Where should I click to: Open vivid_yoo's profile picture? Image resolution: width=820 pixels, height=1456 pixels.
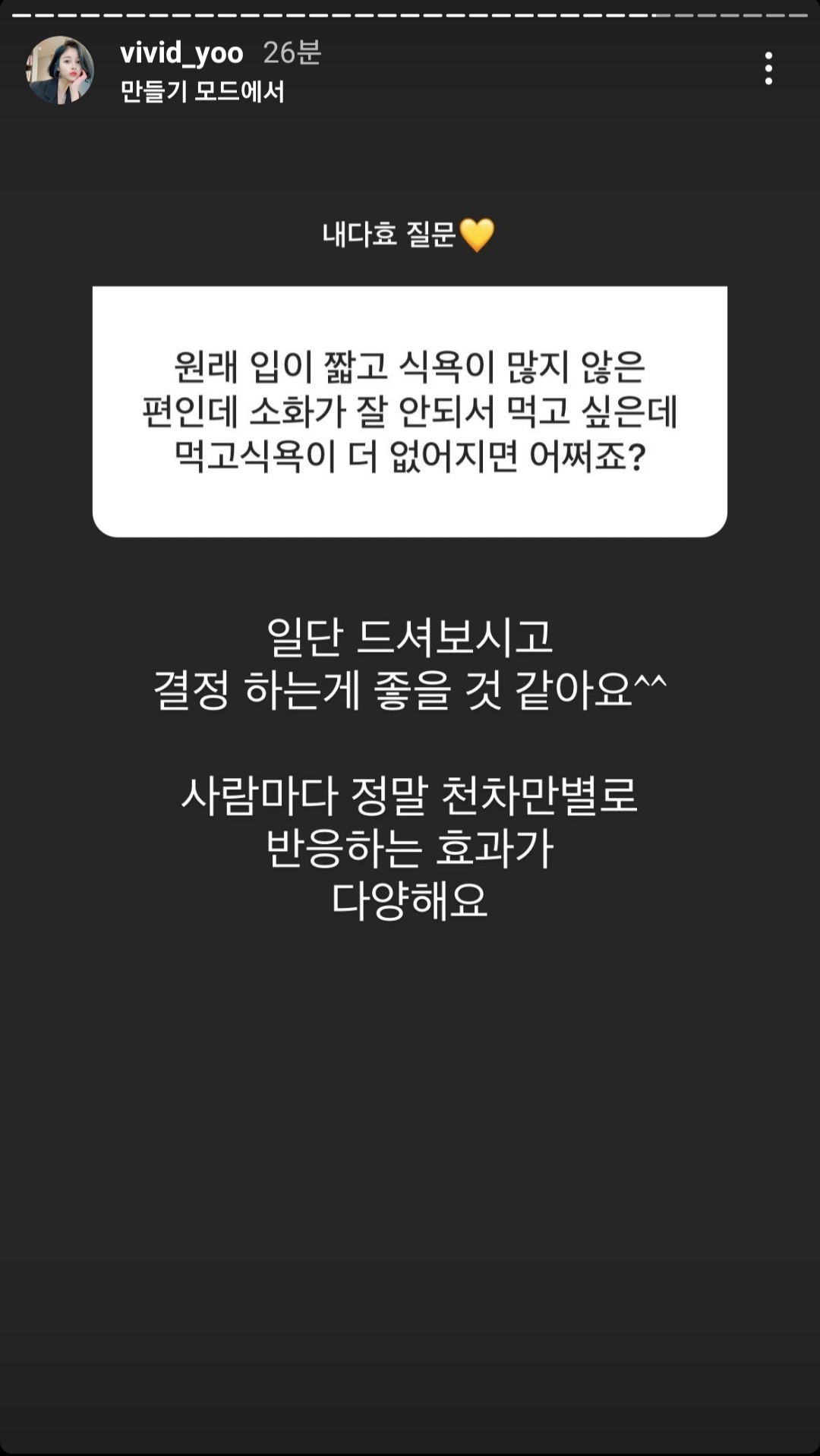click(60, 70)
